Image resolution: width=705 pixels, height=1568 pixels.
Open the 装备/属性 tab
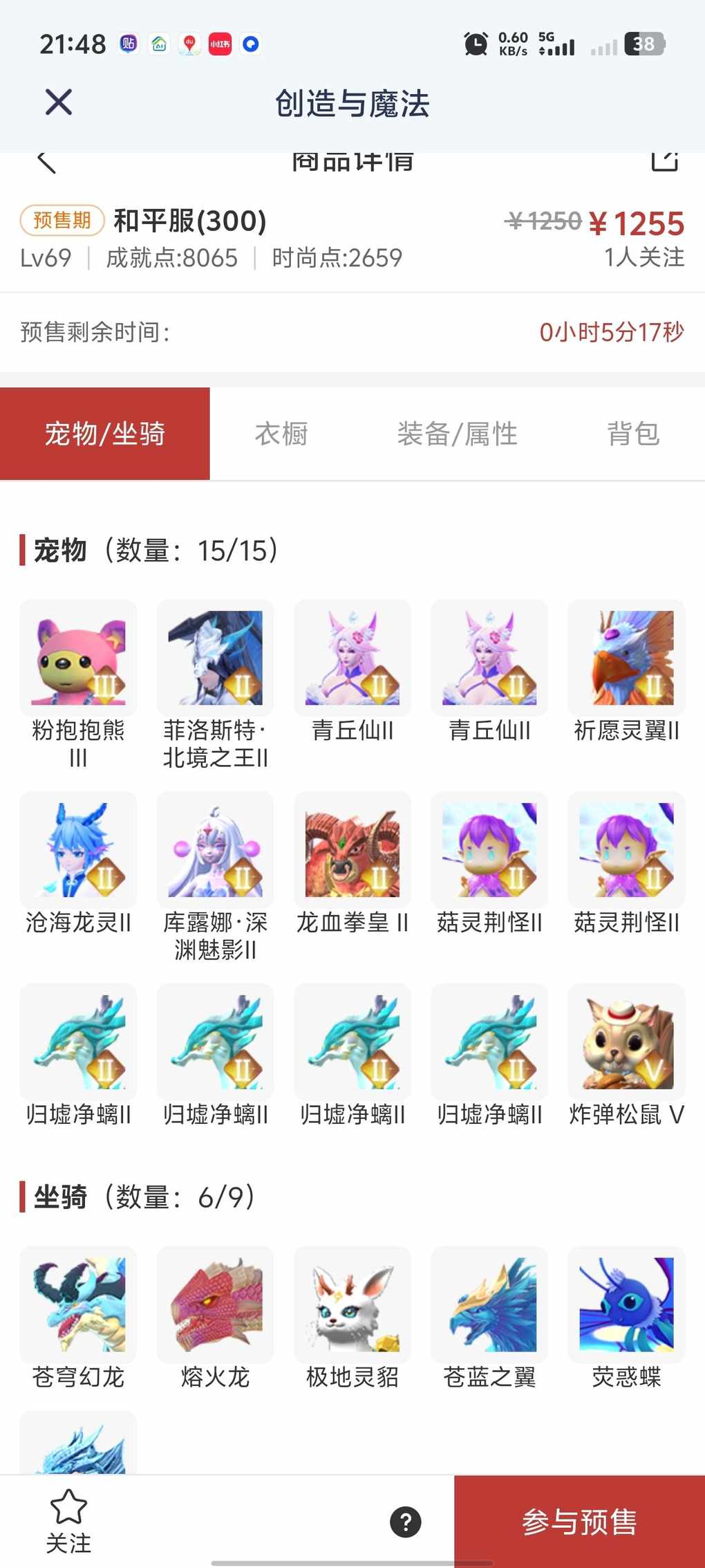(457, 434)
